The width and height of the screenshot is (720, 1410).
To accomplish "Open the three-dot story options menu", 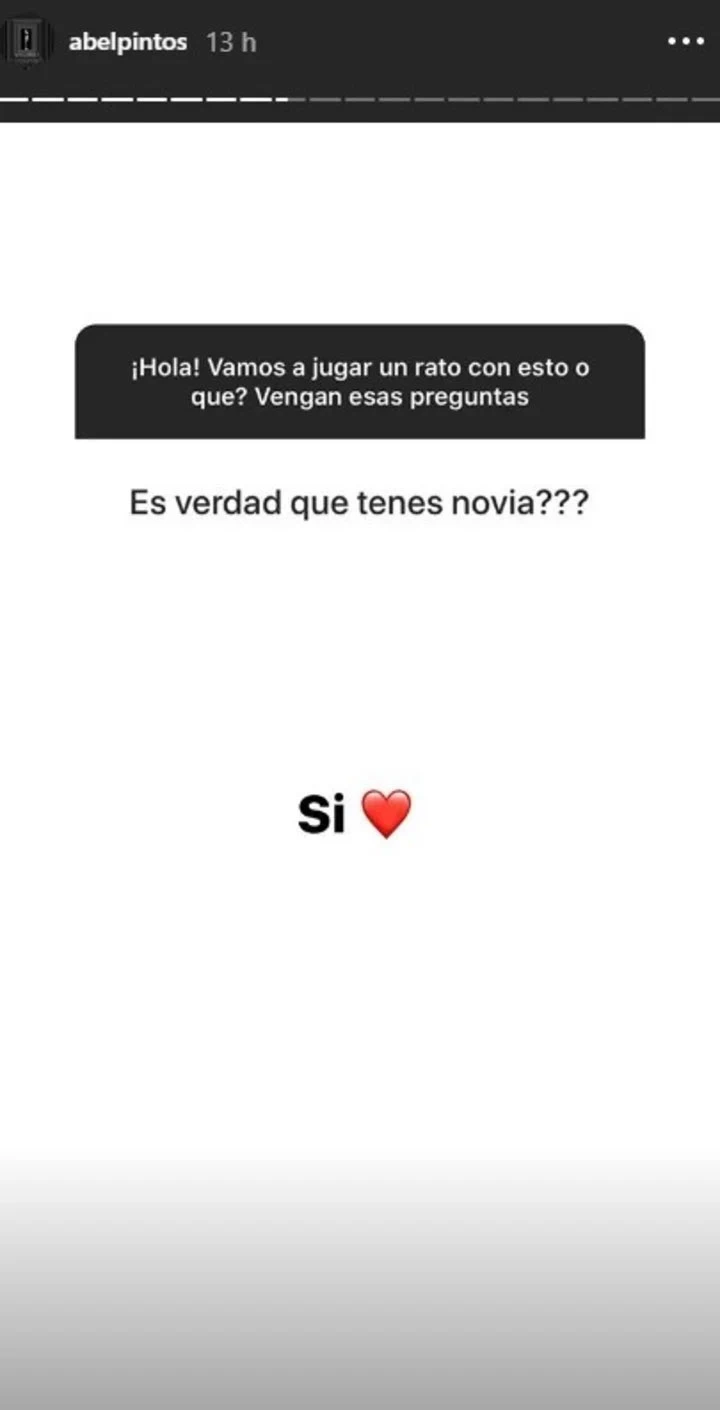I will tap(685, 42).
